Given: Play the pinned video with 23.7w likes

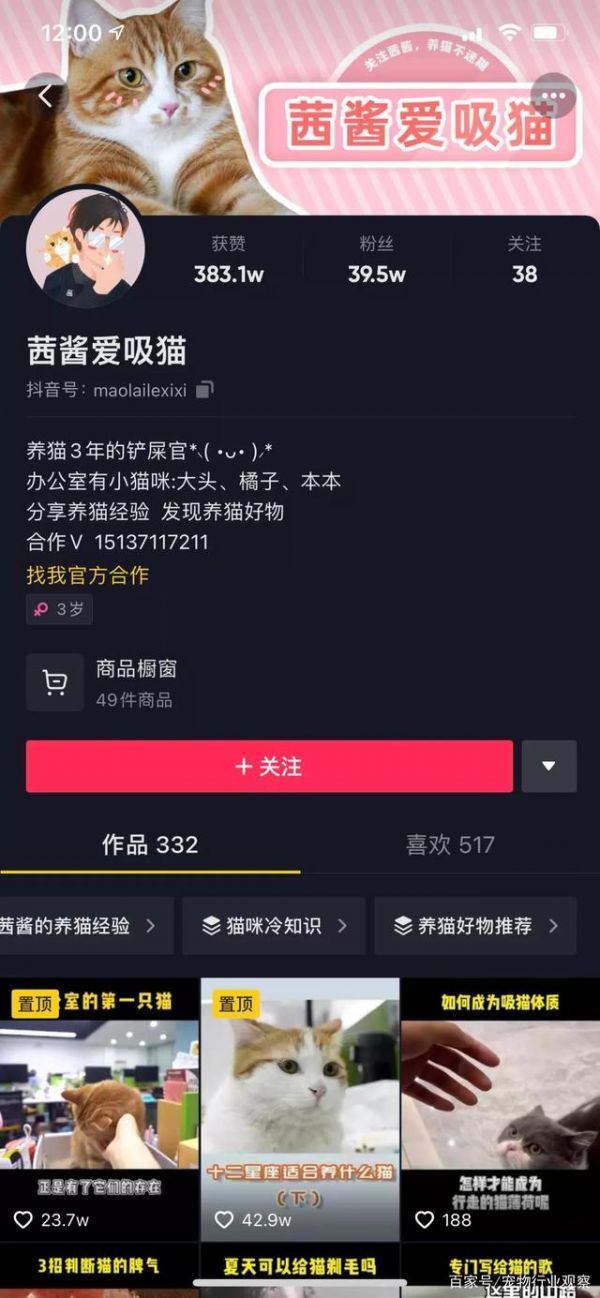Looking at the screenshot, I should point(99,1110).
